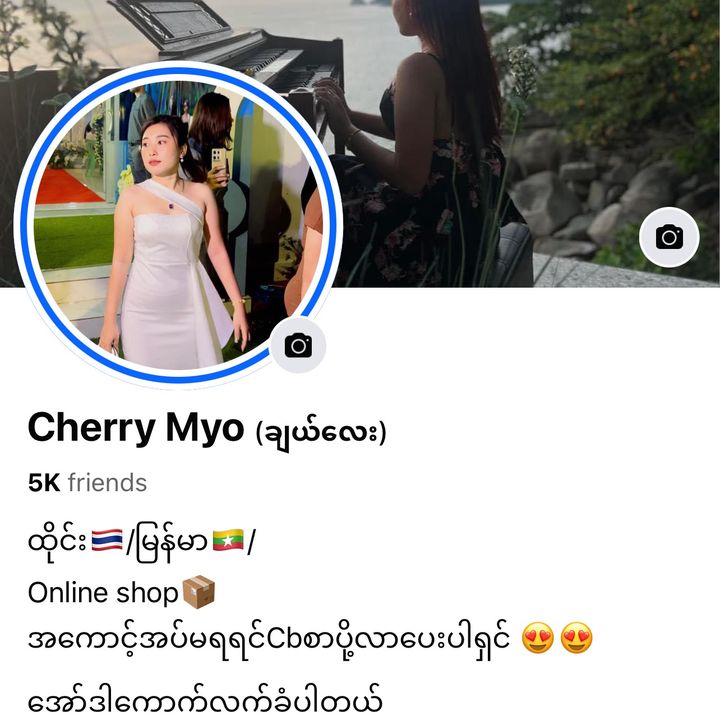Open the cover photo
Viewport: 720px width, 720px height.
pos(500,120)
